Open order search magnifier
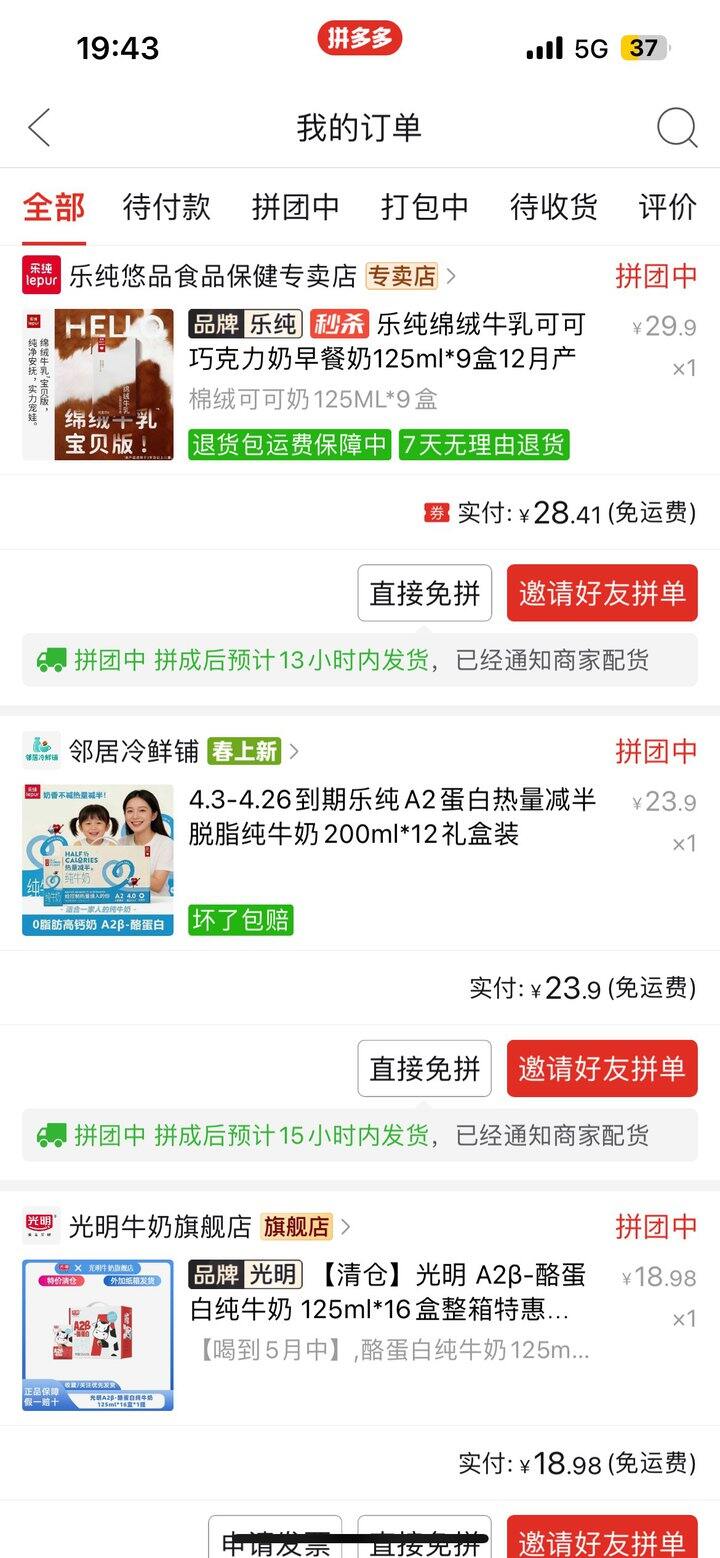 pyautogui.click(x=676, y=128)
